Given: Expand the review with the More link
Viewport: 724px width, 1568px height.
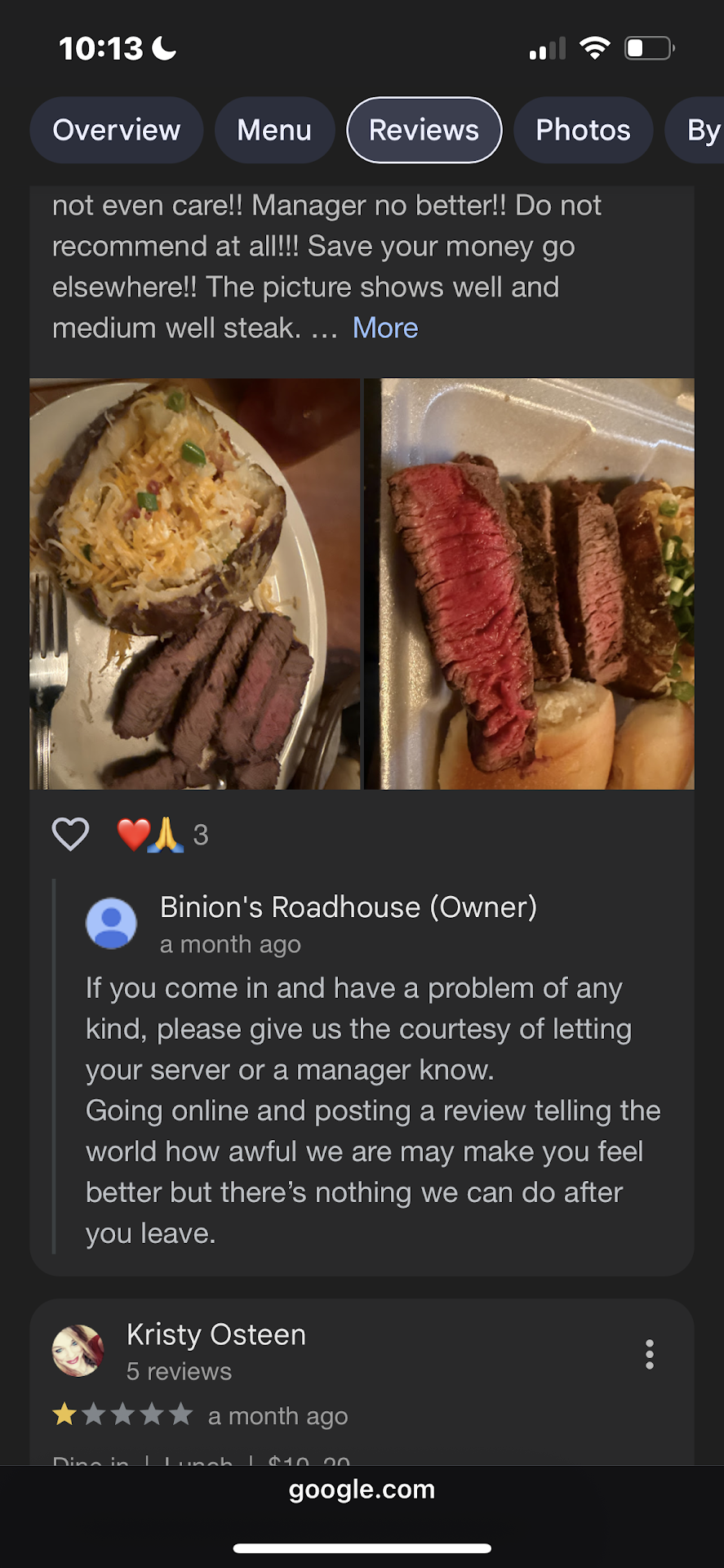Looking at the screenshot, I should point(385,327).
